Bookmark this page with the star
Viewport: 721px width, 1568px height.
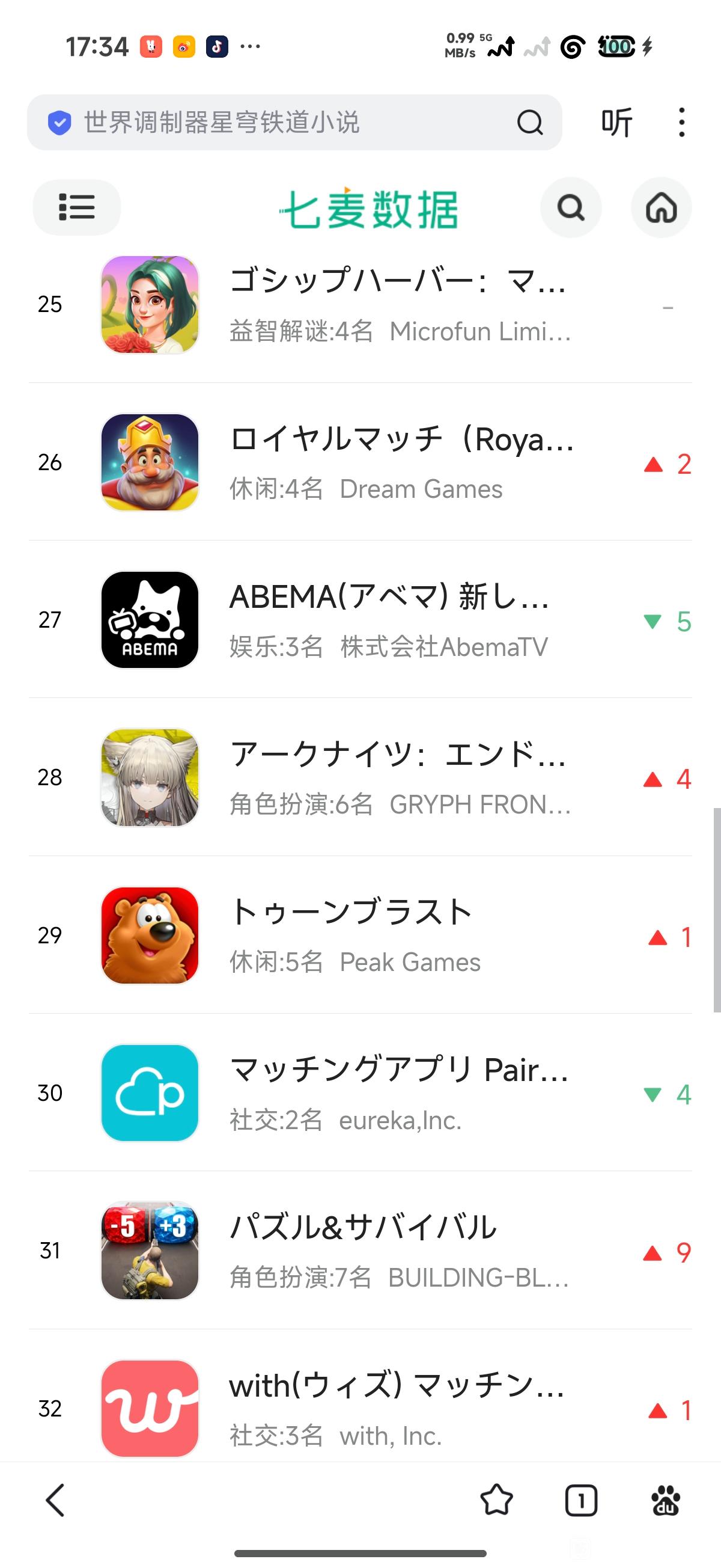pos(496,1500)
